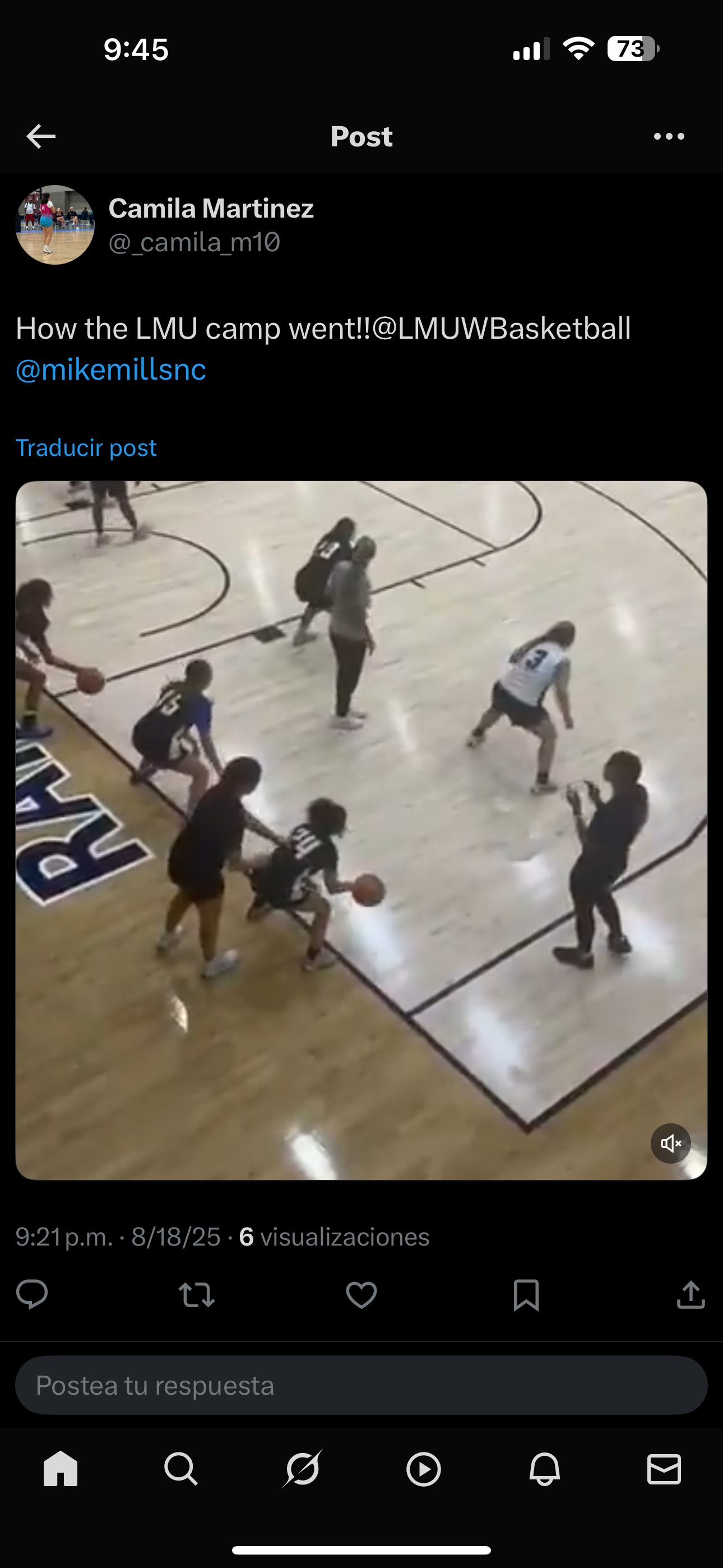This screenshot has height=1568, width=723.
Task: Open the basketball camp video
Action: click(x=361, y=830)
